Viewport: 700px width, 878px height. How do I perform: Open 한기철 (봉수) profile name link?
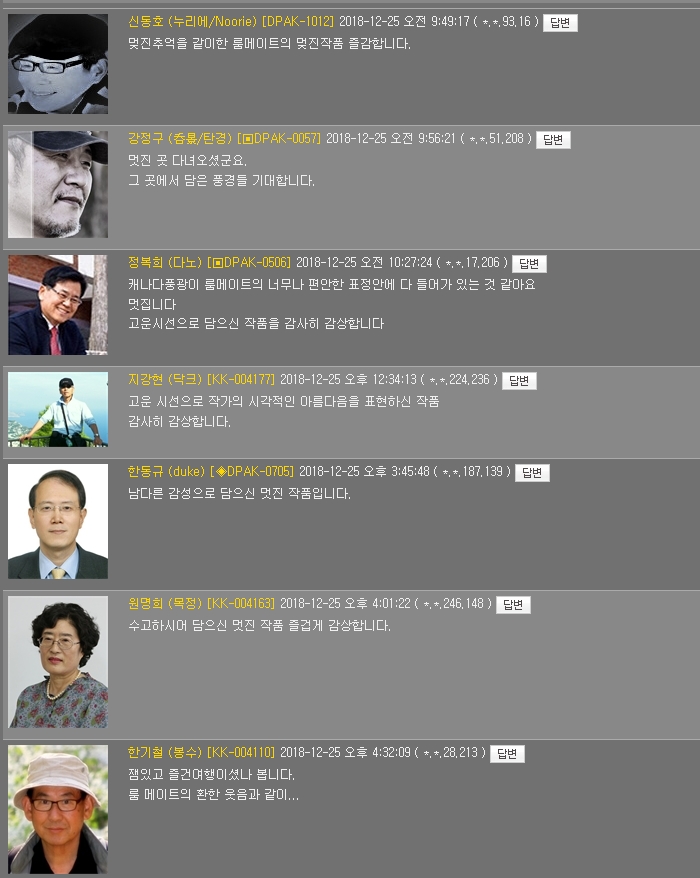165,753
